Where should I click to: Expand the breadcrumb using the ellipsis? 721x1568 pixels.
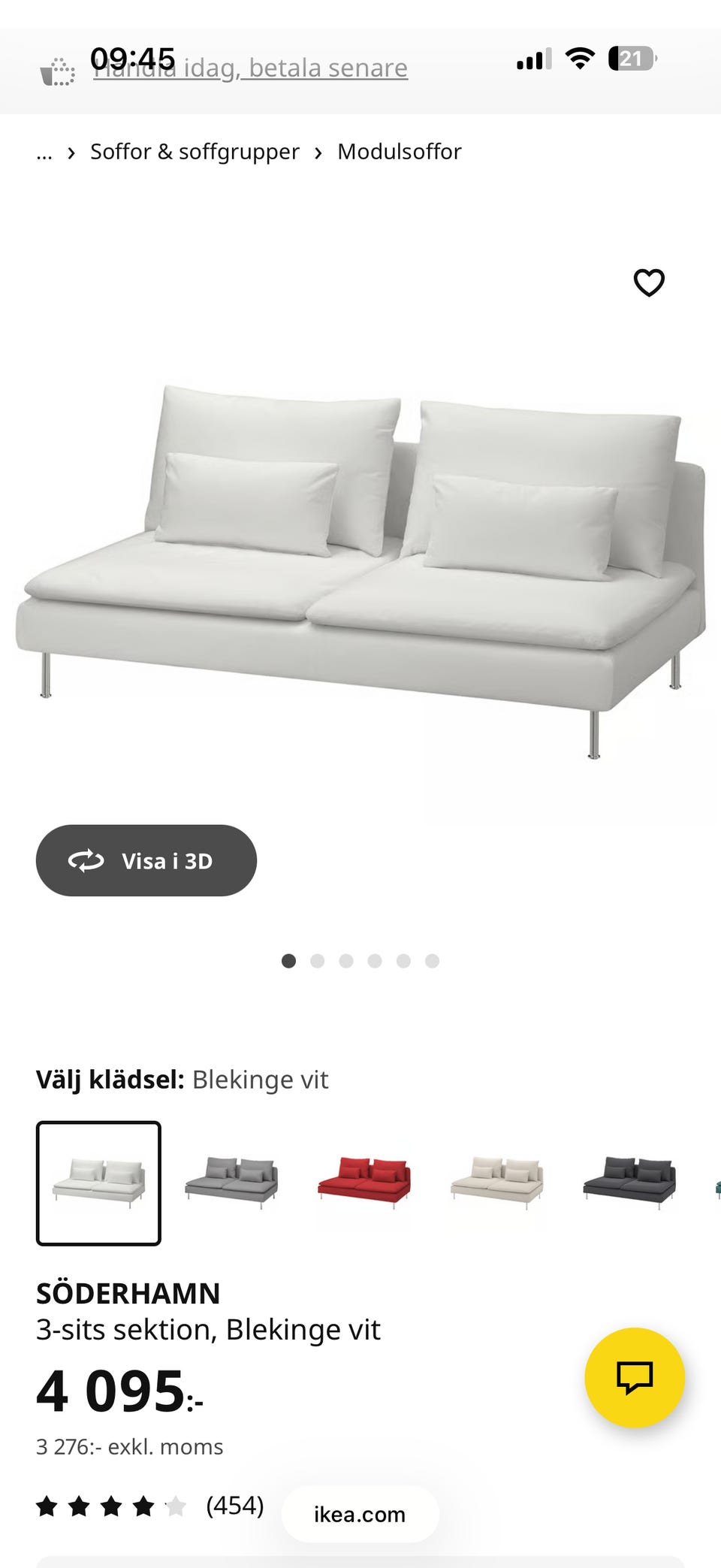point(44,152)
